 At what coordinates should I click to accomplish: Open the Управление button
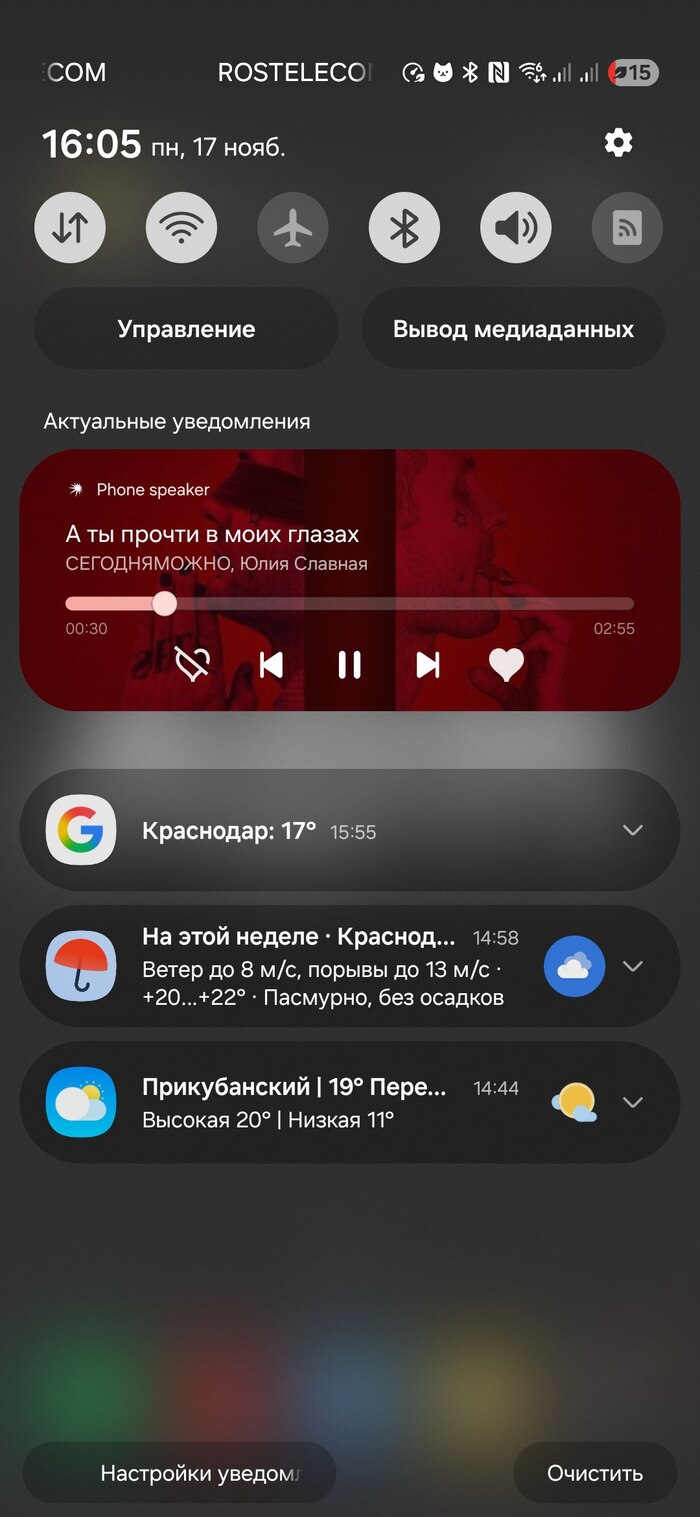tap(186, 329)
